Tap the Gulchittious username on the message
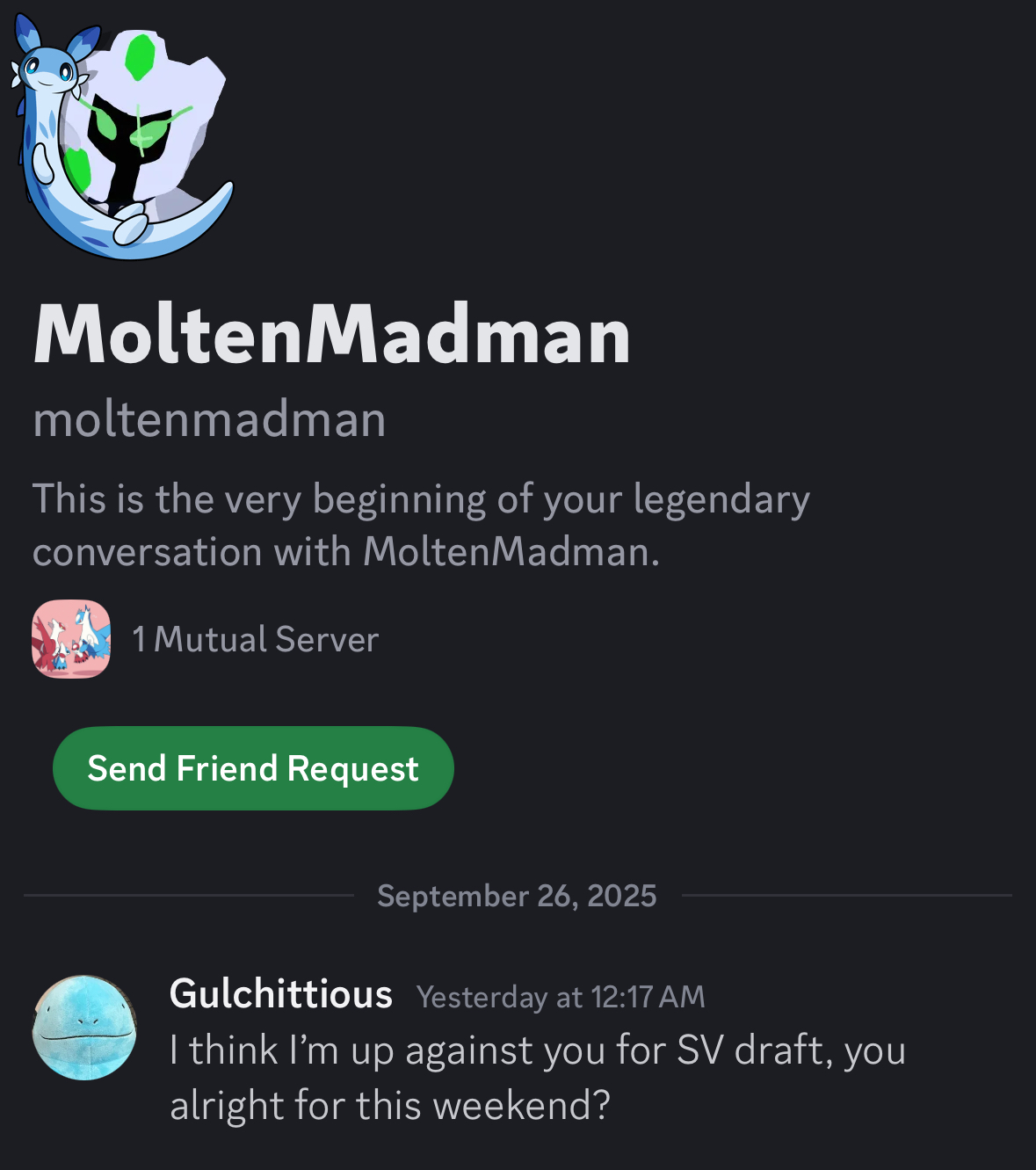1036x1170 pixels. coord(280,994)
